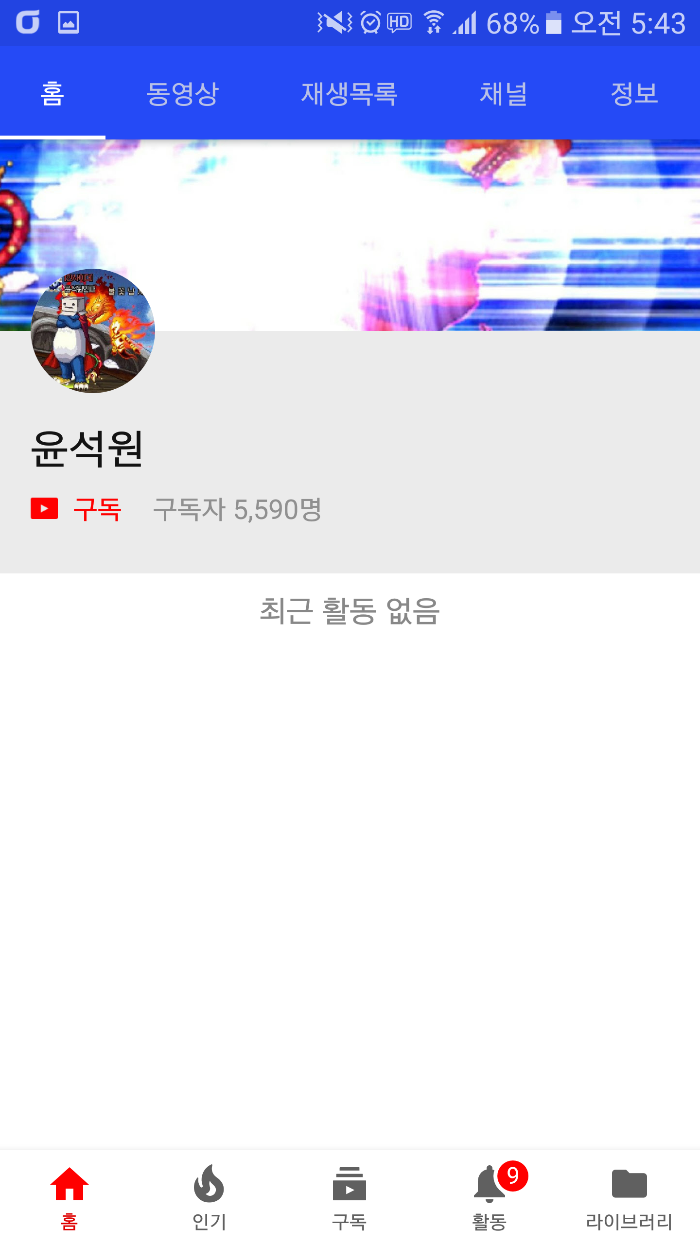Image resolution: width=700 pixels, height=1244 pixels.
Task: Go to the 정보 tab
Action: (x=634, y=94)
